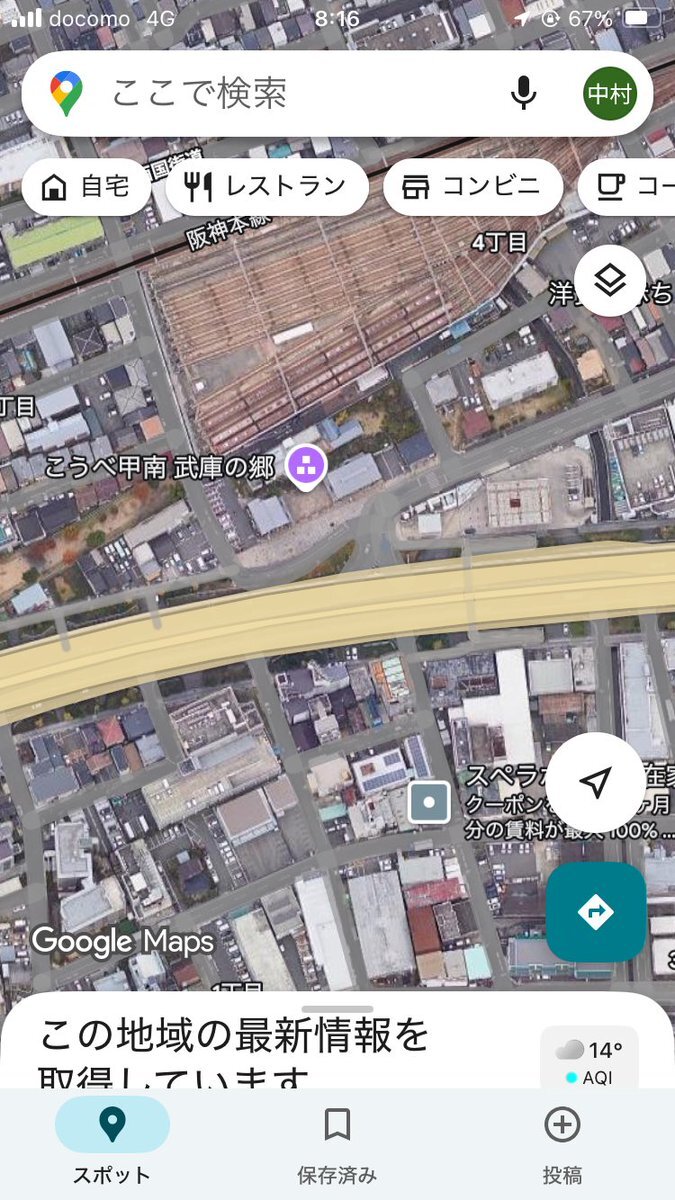Select the 自宅 chip
675x1200 pixels.
88,186
